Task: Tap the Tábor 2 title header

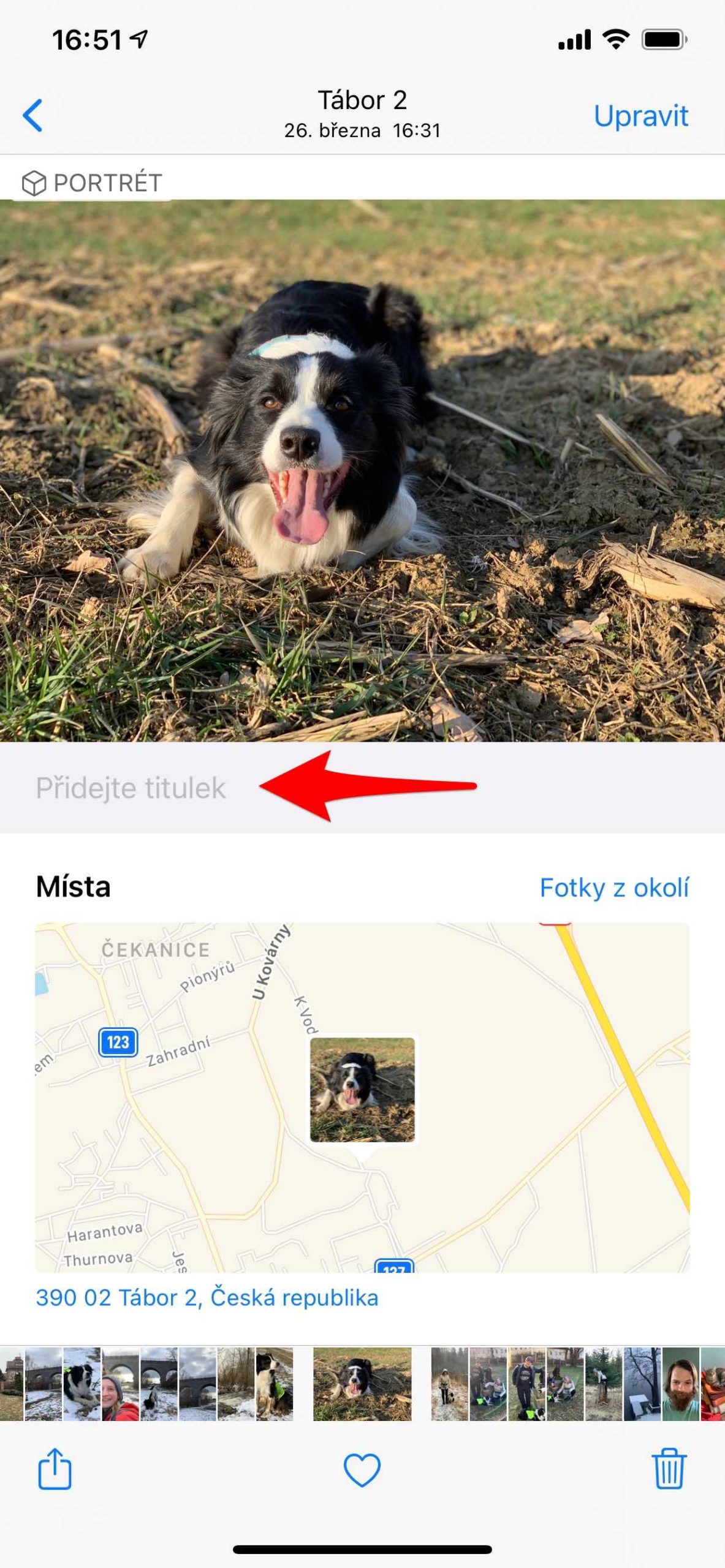Action: (362, 99)
